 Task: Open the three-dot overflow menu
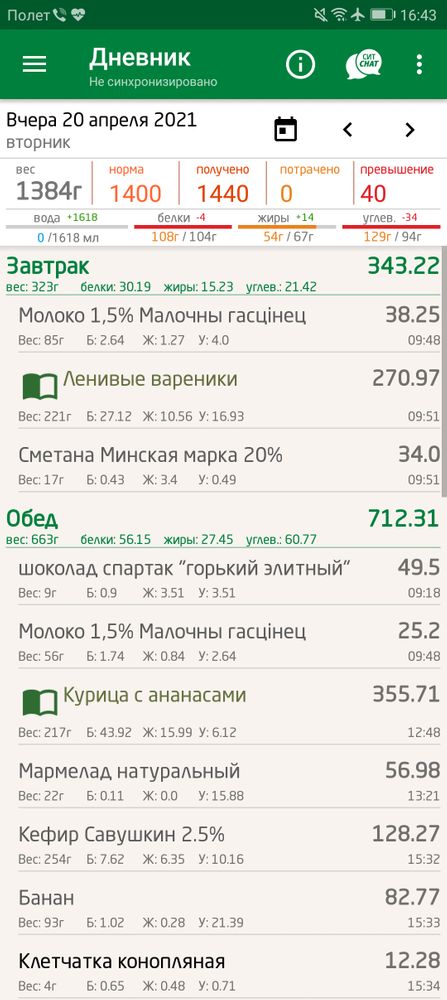[x=419, y=64]
